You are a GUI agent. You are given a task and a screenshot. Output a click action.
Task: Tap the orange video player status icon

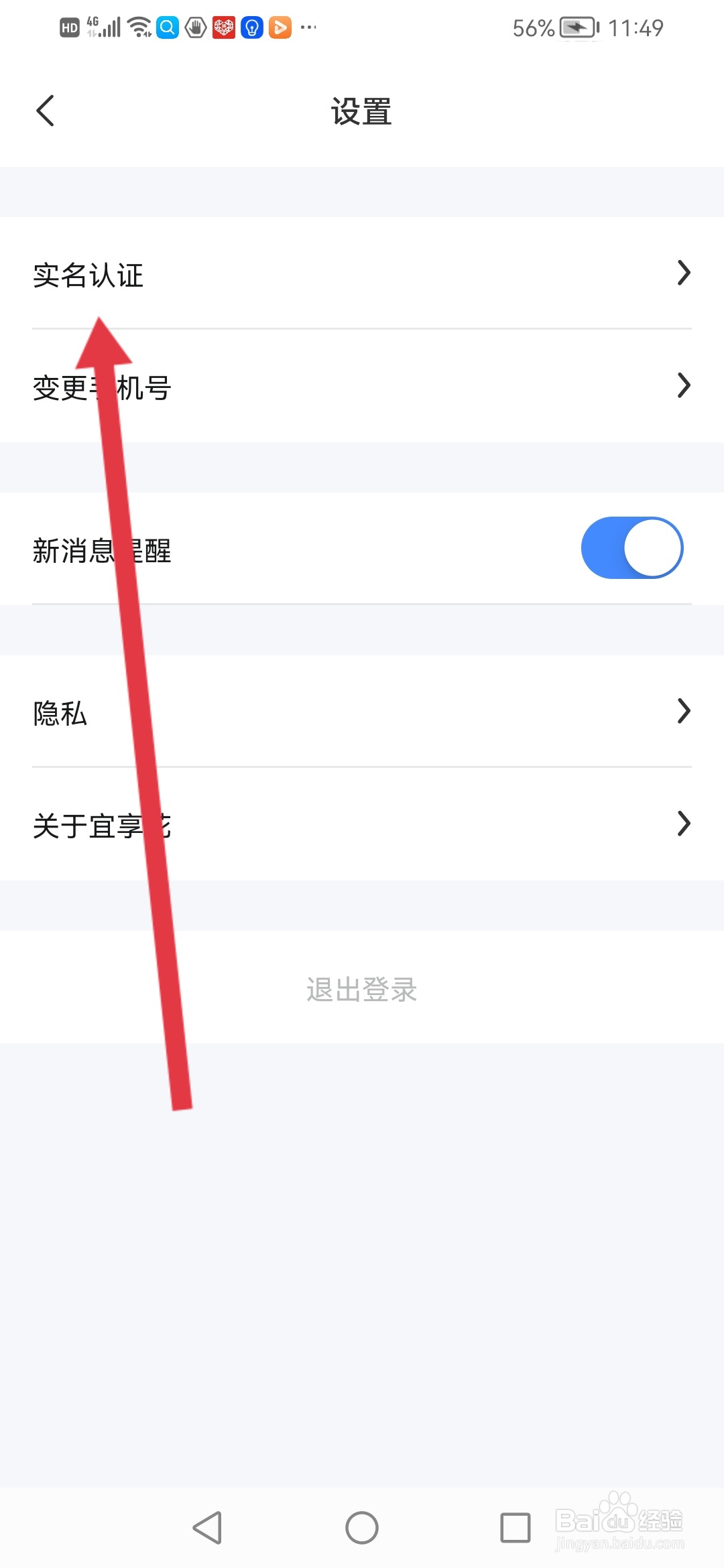click(x=280, y=27)
